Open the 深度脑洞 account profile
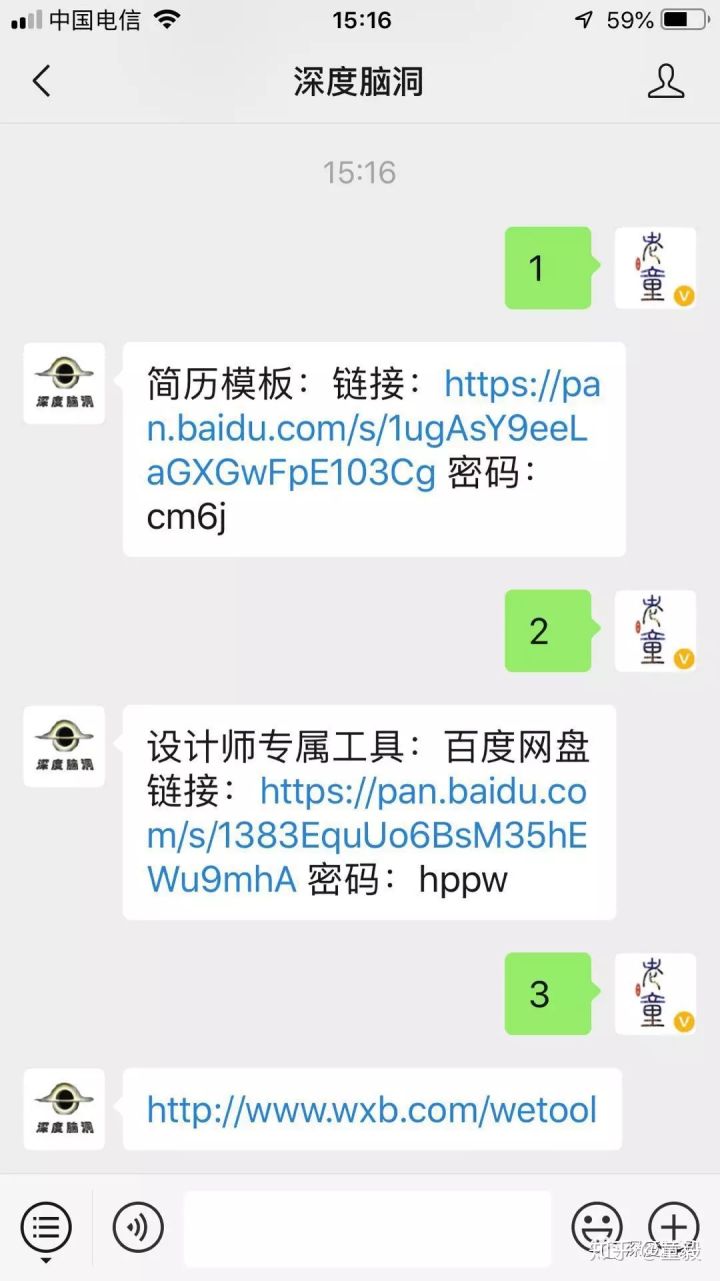This screenshot has height=1281, width=720. (x=665, y=81)
